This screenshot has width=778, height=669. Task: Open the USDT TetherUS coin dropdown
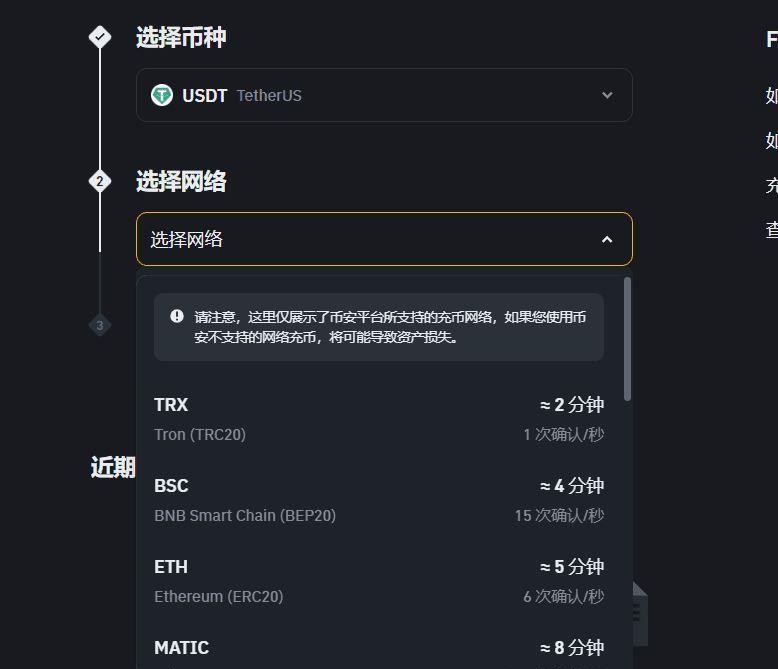point(384,95)
